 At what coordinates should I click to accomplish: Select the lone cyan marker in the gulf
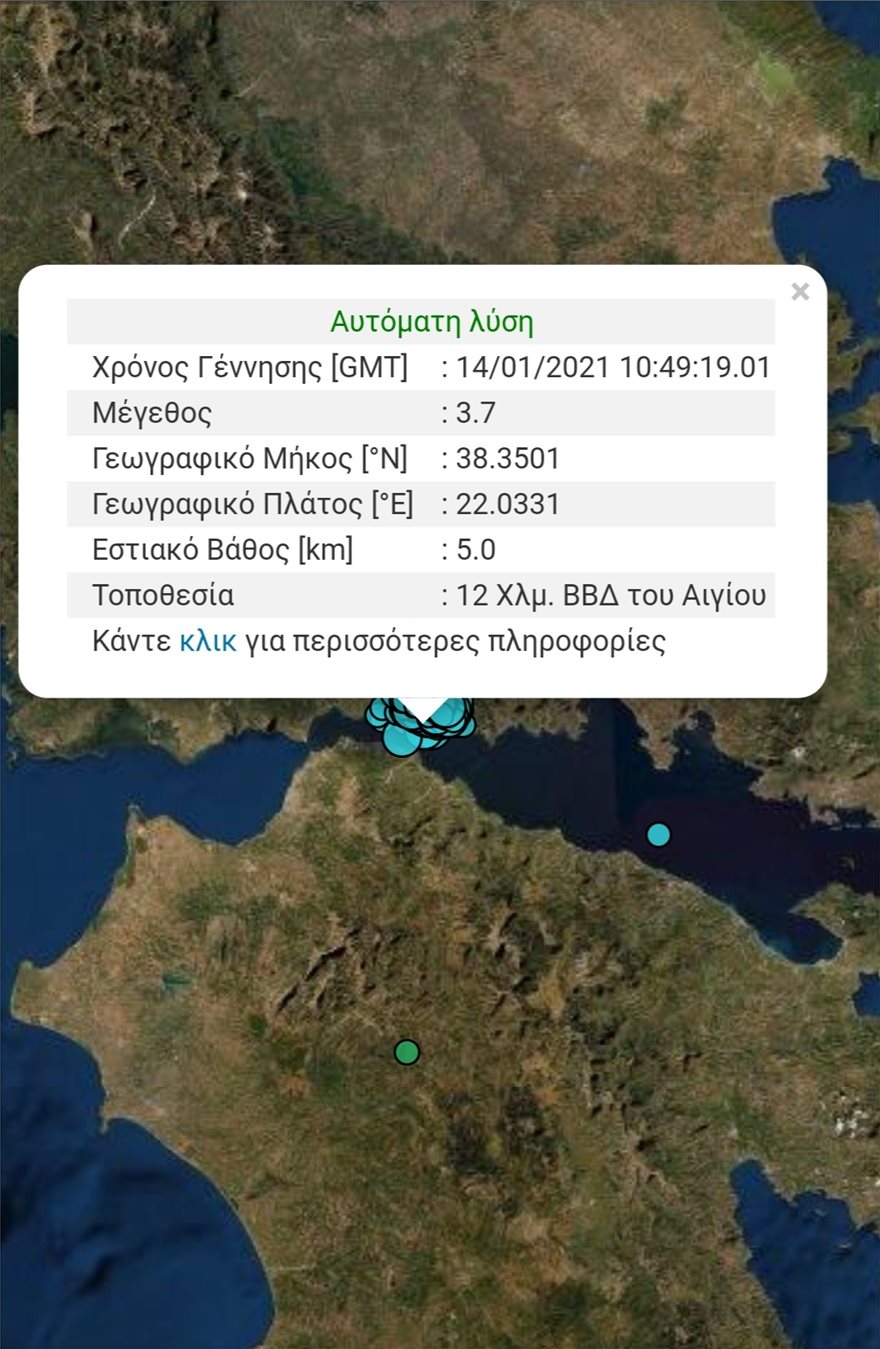click(x=658, y=834)
